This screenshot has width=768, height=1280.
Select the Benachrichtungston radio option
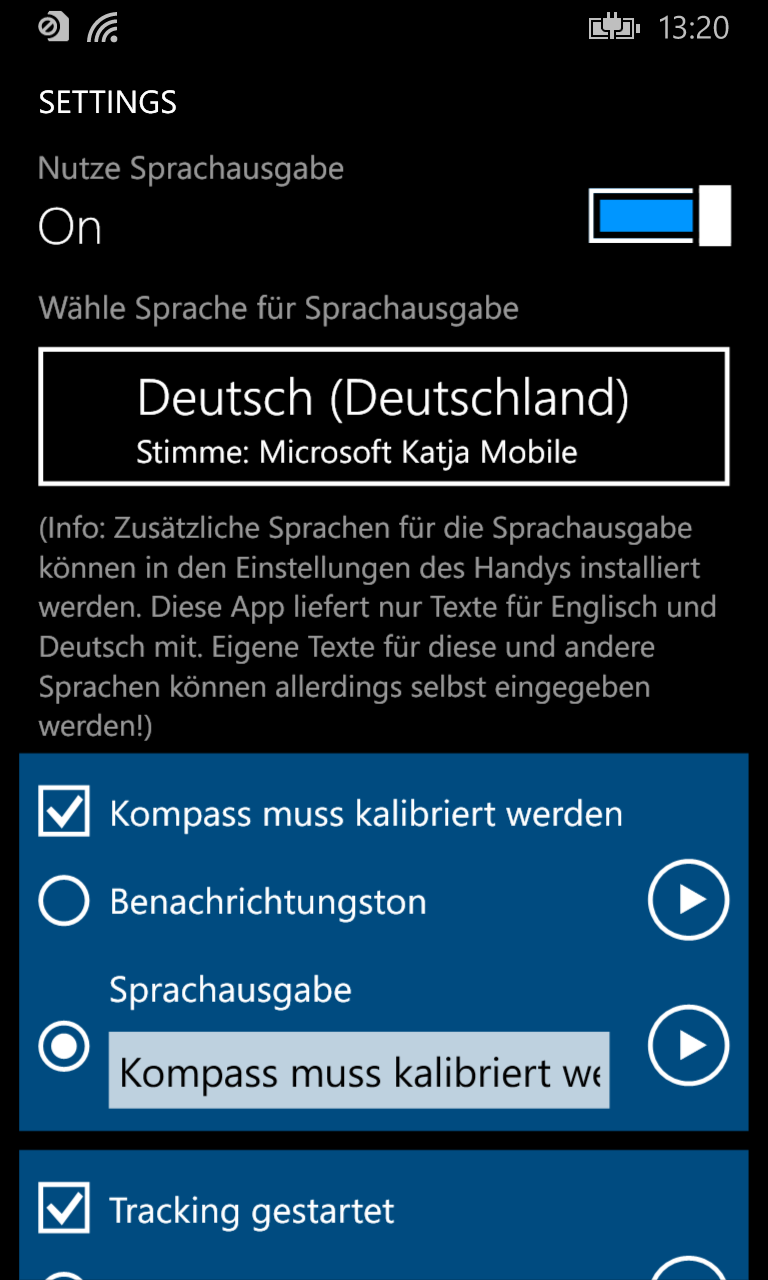point(64,901)
